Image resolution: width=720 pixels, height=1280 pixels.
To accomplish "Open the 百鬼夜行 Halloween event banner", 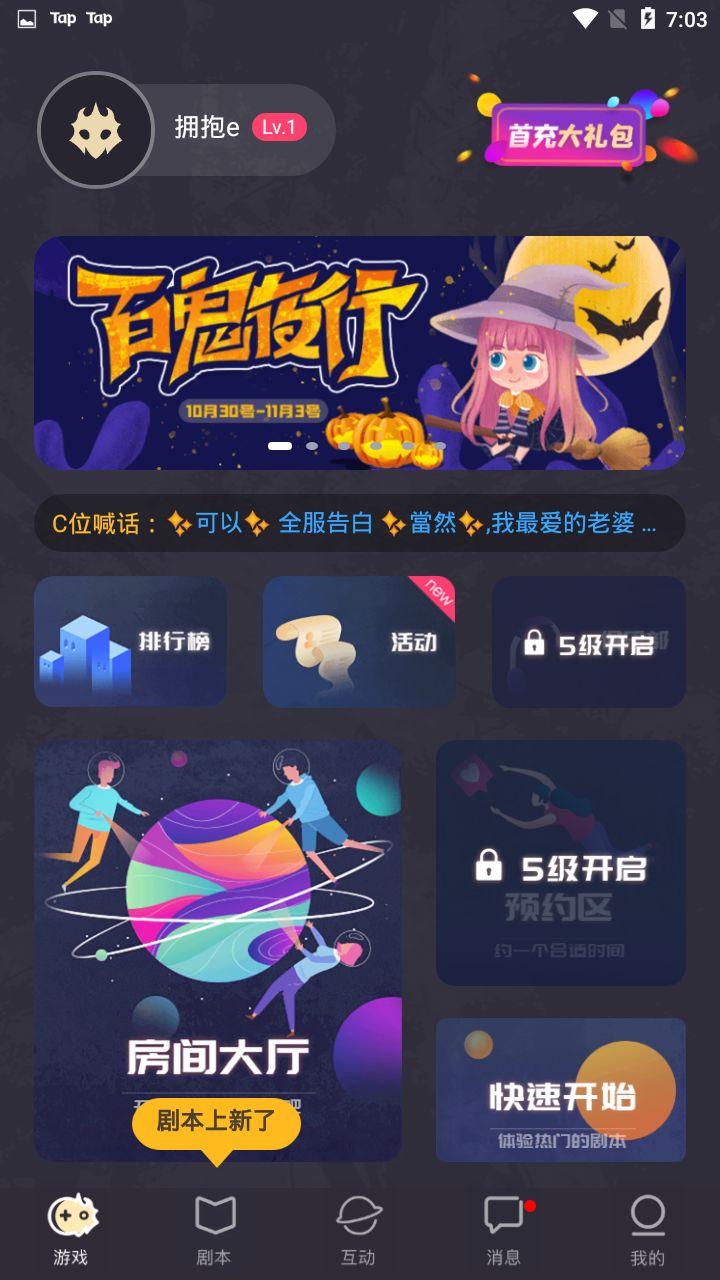I will click(x=360, y=353).
